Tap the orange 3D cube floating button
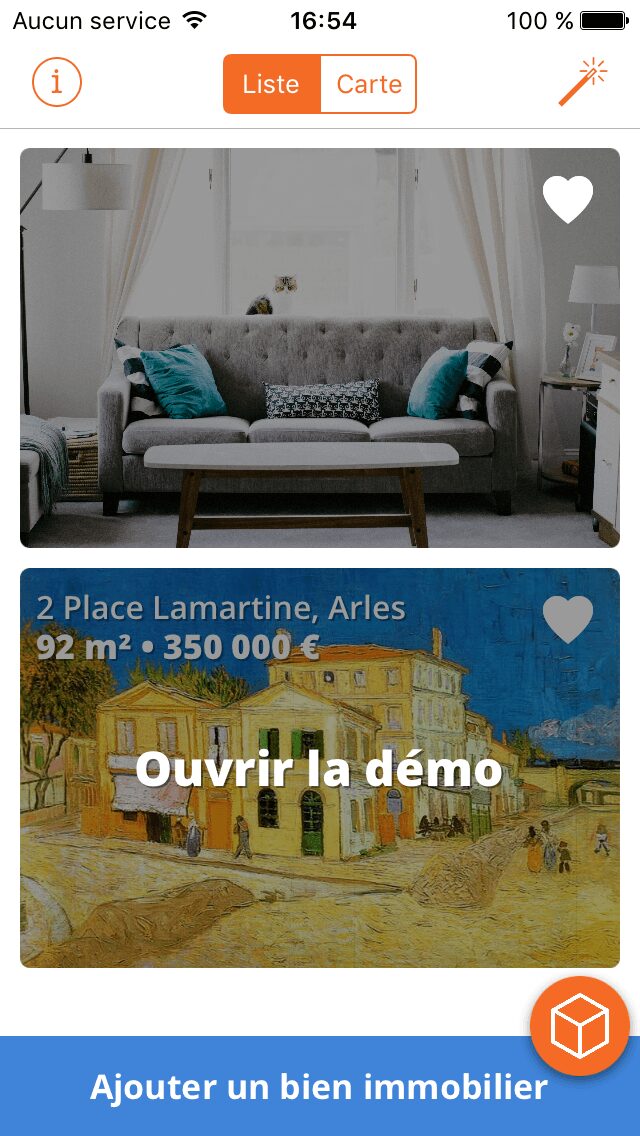Image resolution: width=640 pixels, height=1136 pixels. pos(579,1026)
